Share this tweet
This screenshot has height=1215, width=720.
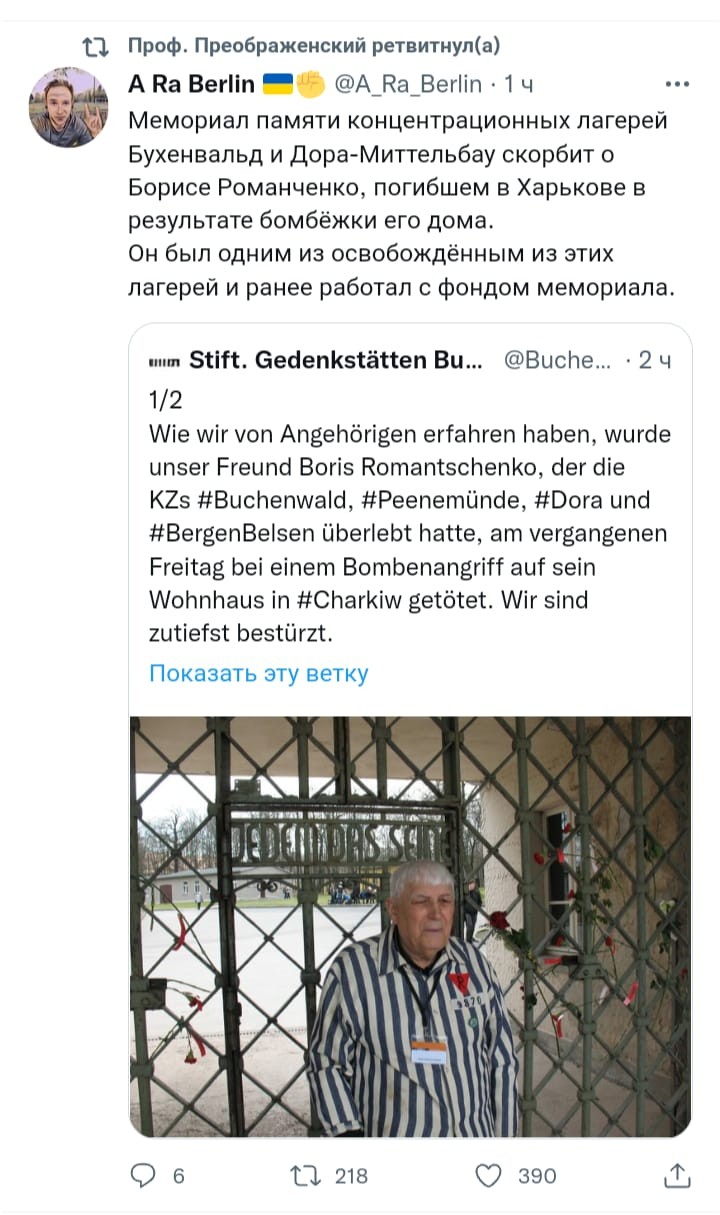tap(677, 1176)
